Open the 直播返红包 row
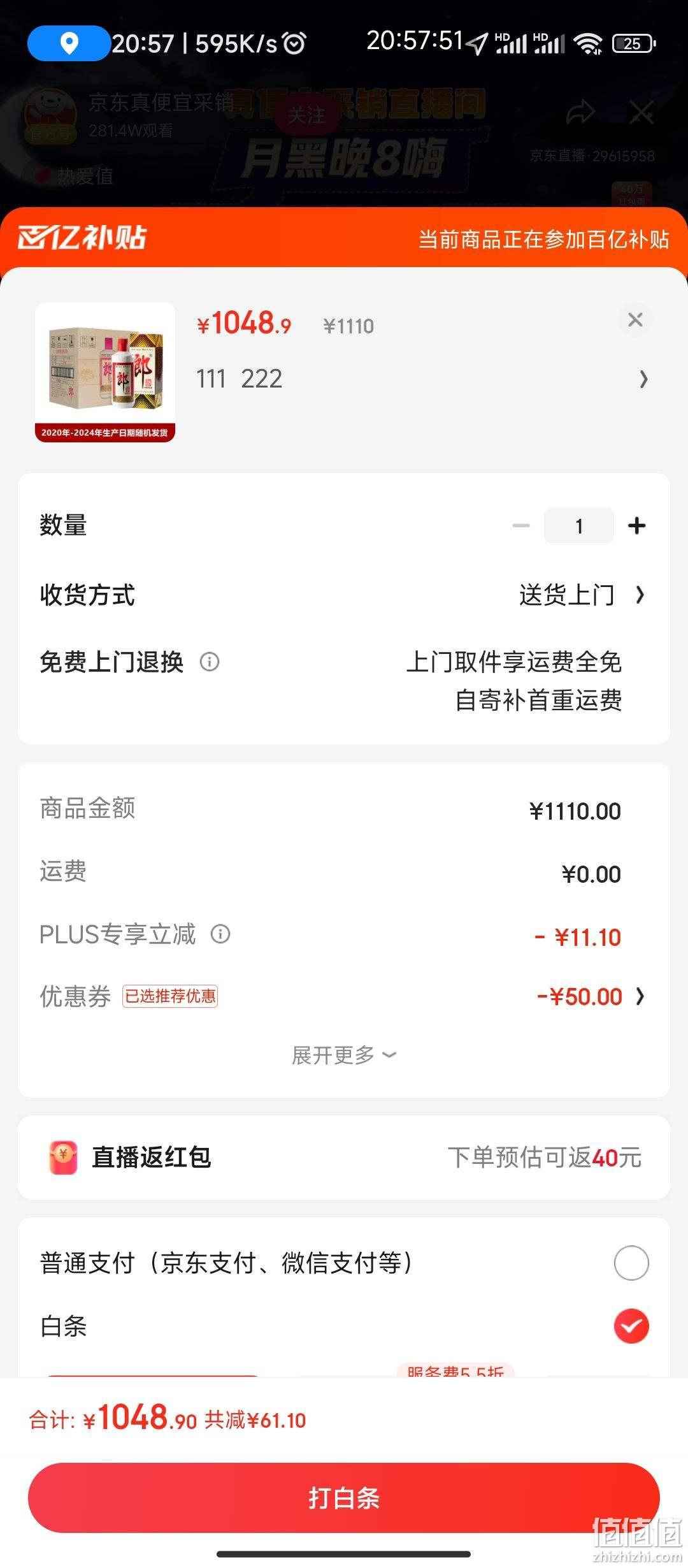The image size is (688, 1568). click(x=344, y=1158)
